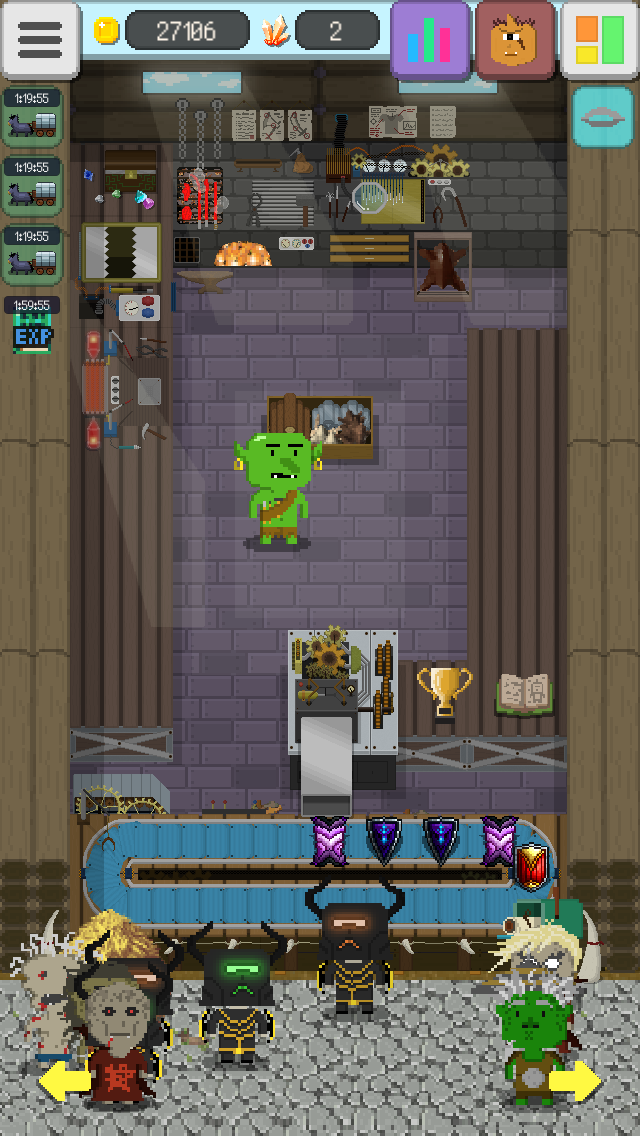Screen dimensions: 640x1136
Task: Tap the teal eye visibility button
Action: click(602, 117)
